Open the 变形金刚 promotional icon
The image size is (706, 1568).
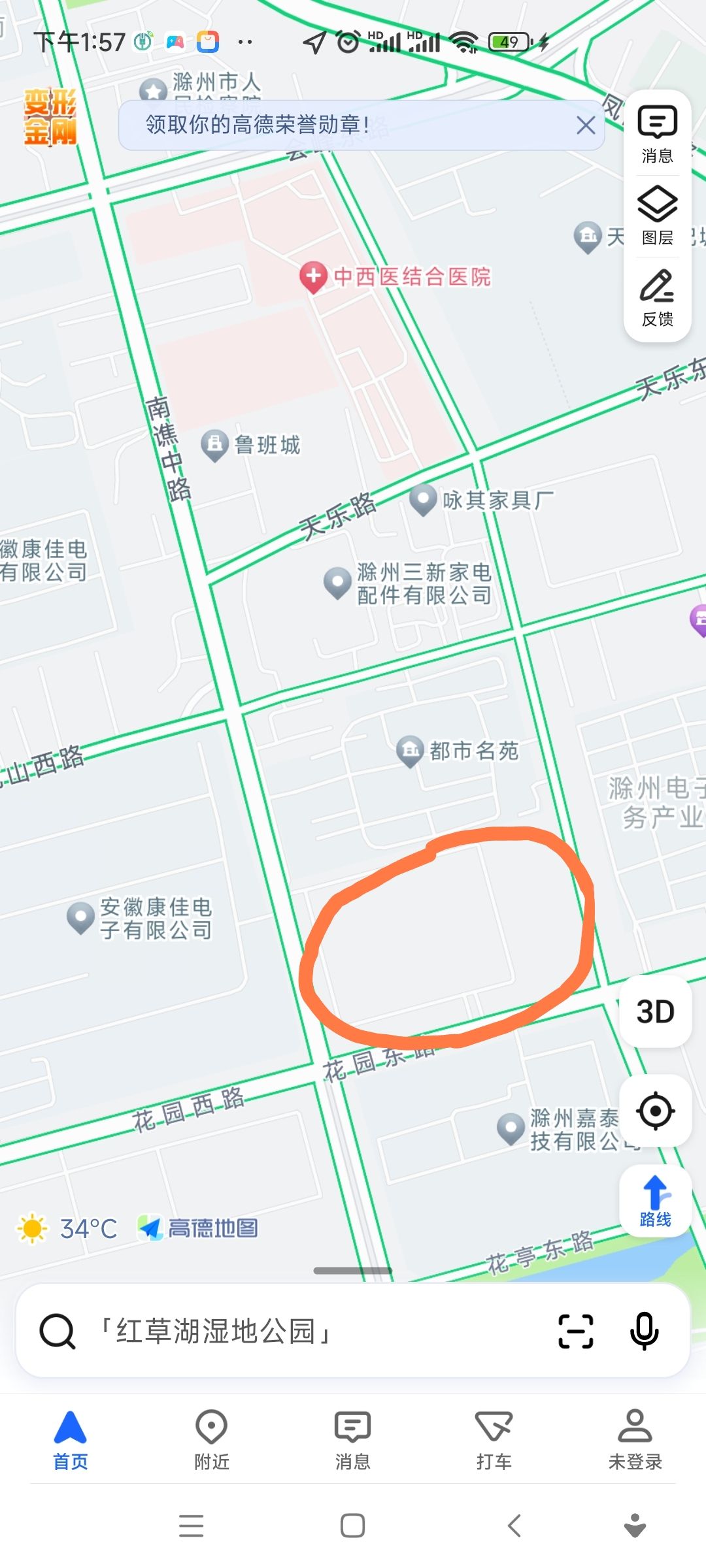[50, 116]
